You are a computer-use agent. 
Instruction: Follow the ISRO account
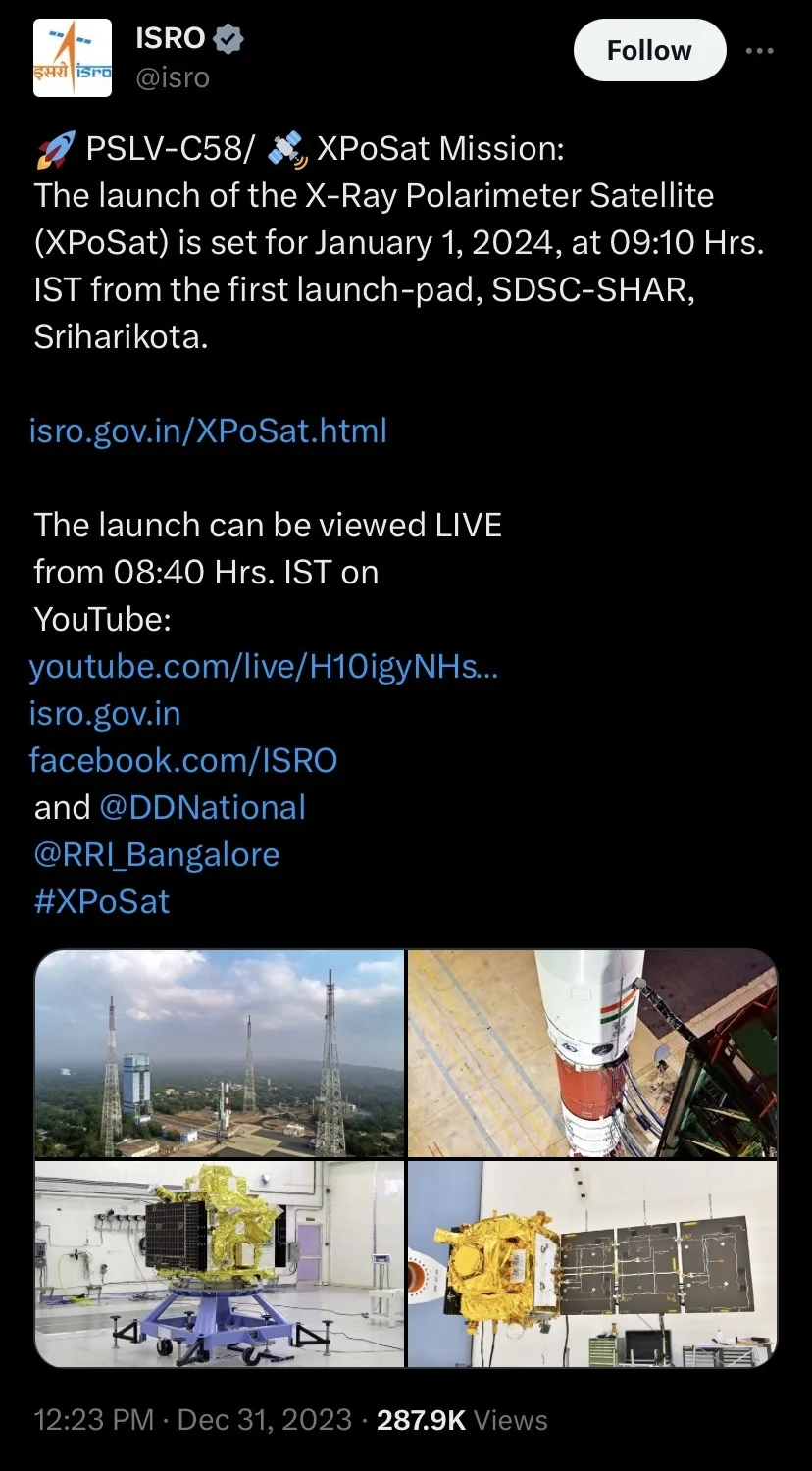click(649, 50)
